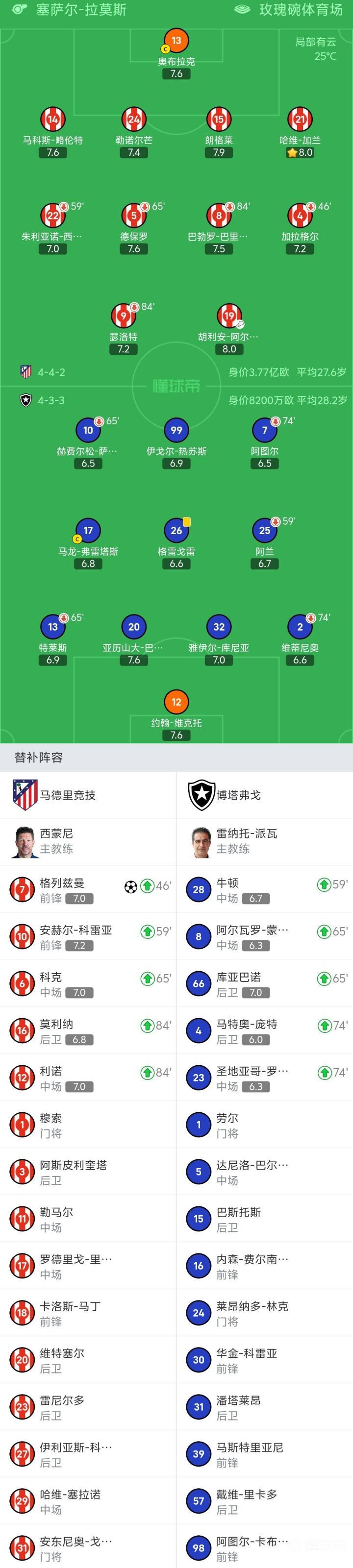353x1568 pixels.
Task: Open bench goalkeeper 穆索's row
Action: [88, 1125]
